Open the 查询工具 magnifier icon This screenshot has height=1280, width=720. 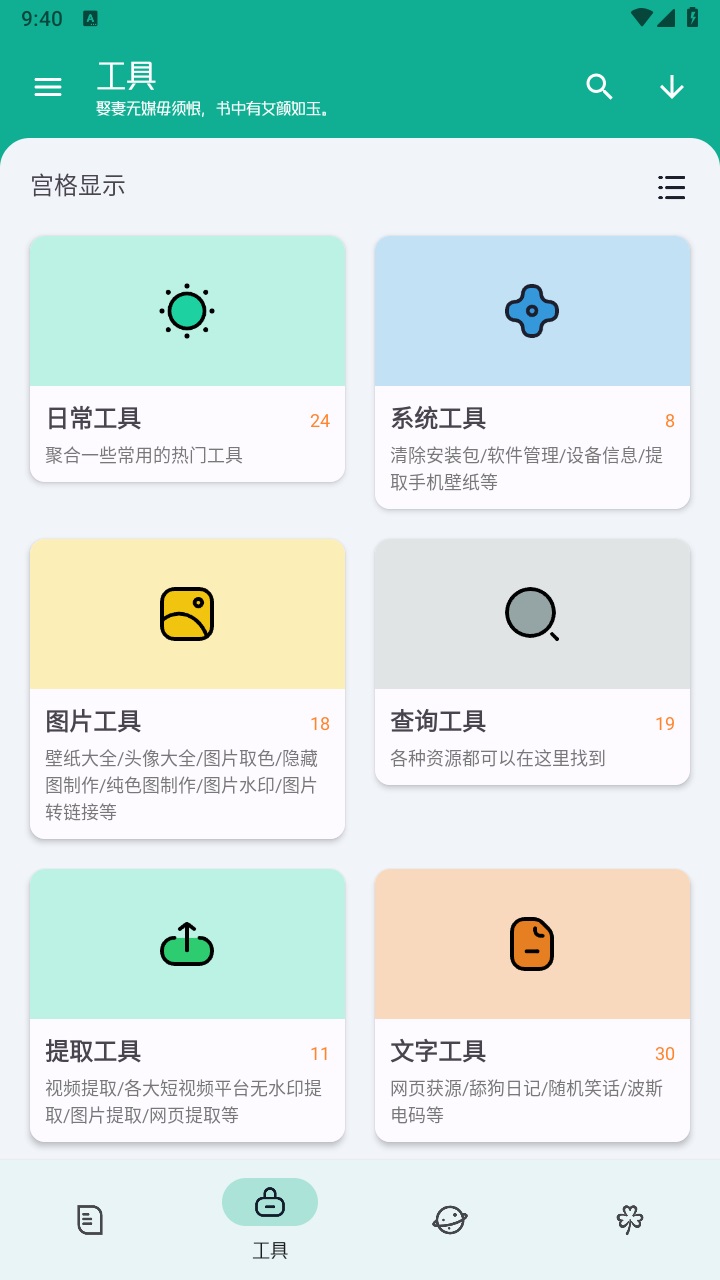[531, 613]
